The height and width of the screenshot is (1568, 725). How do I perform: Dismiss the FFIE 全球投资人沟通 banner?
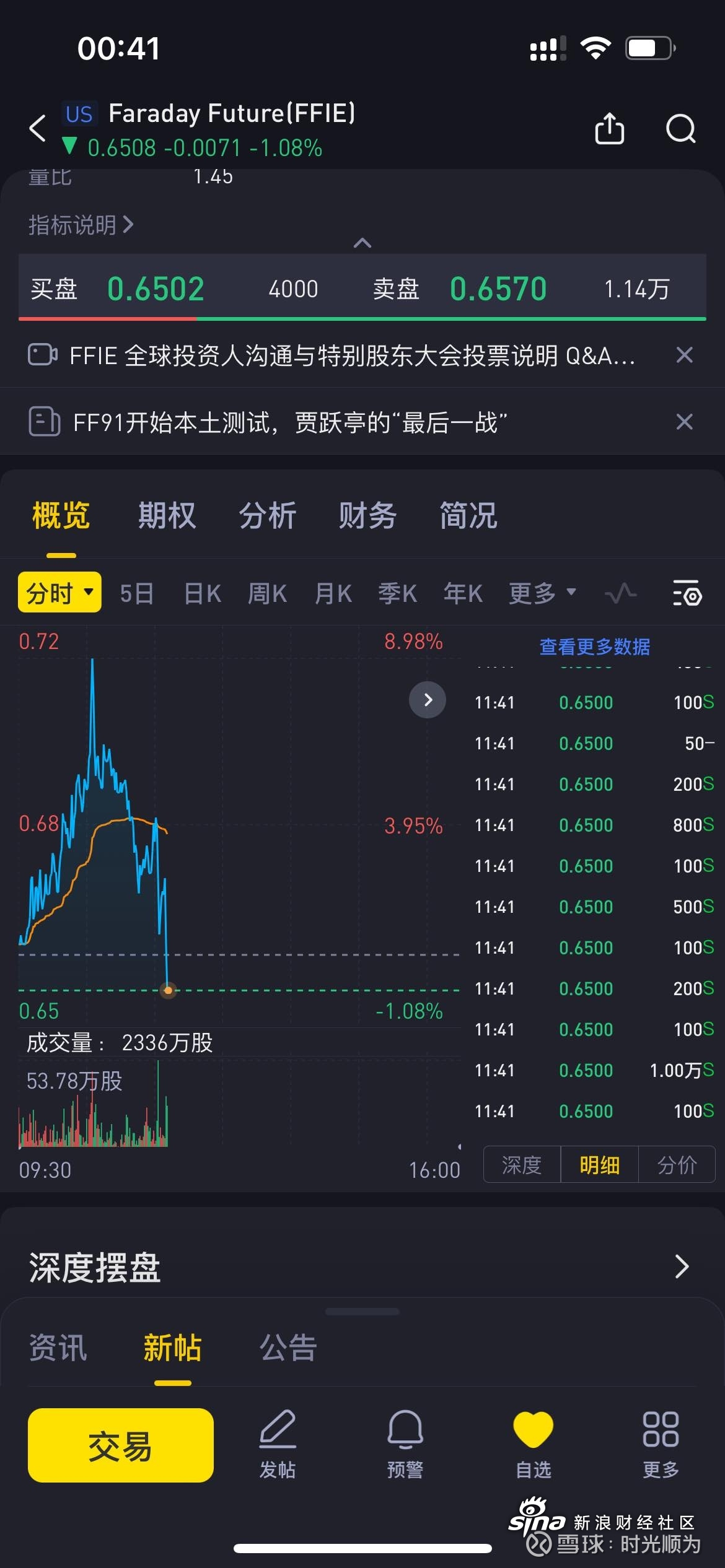click(684, 355)
